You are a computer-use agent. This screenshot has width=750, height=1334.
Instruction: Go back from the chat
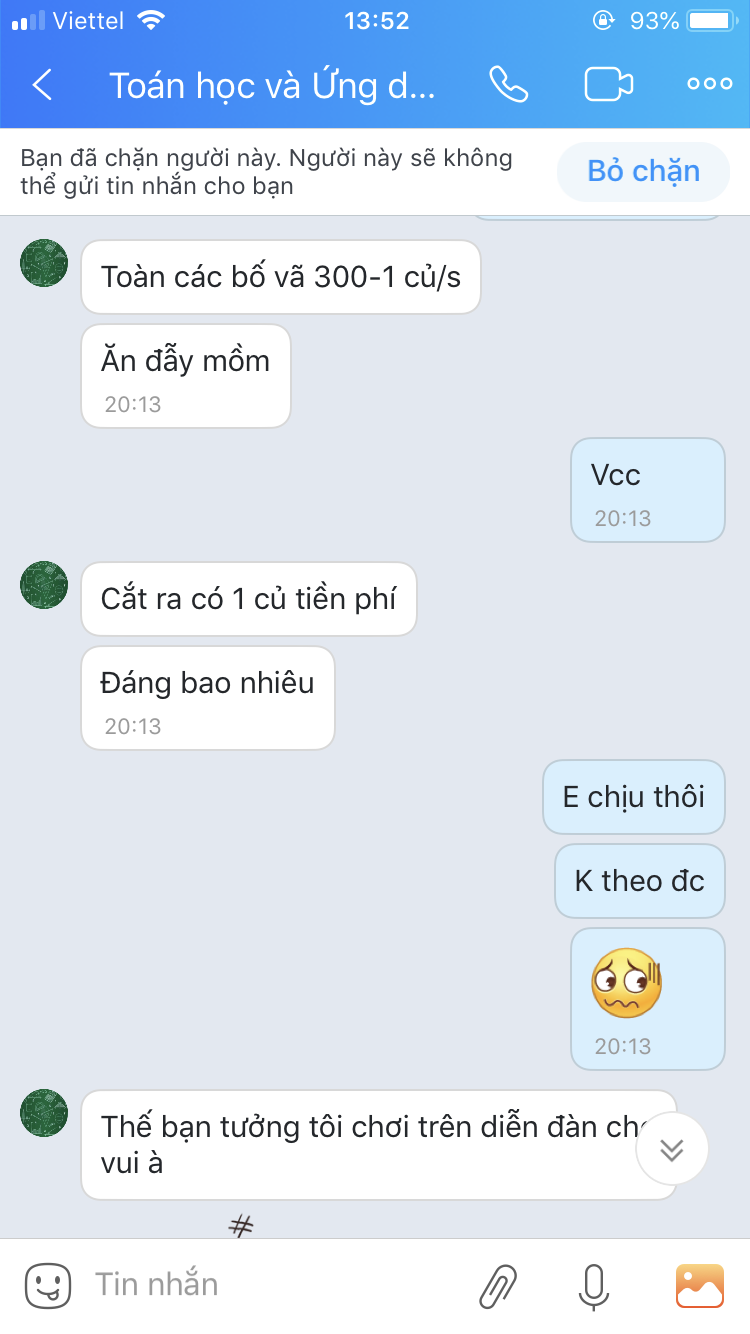click(42, 85)
